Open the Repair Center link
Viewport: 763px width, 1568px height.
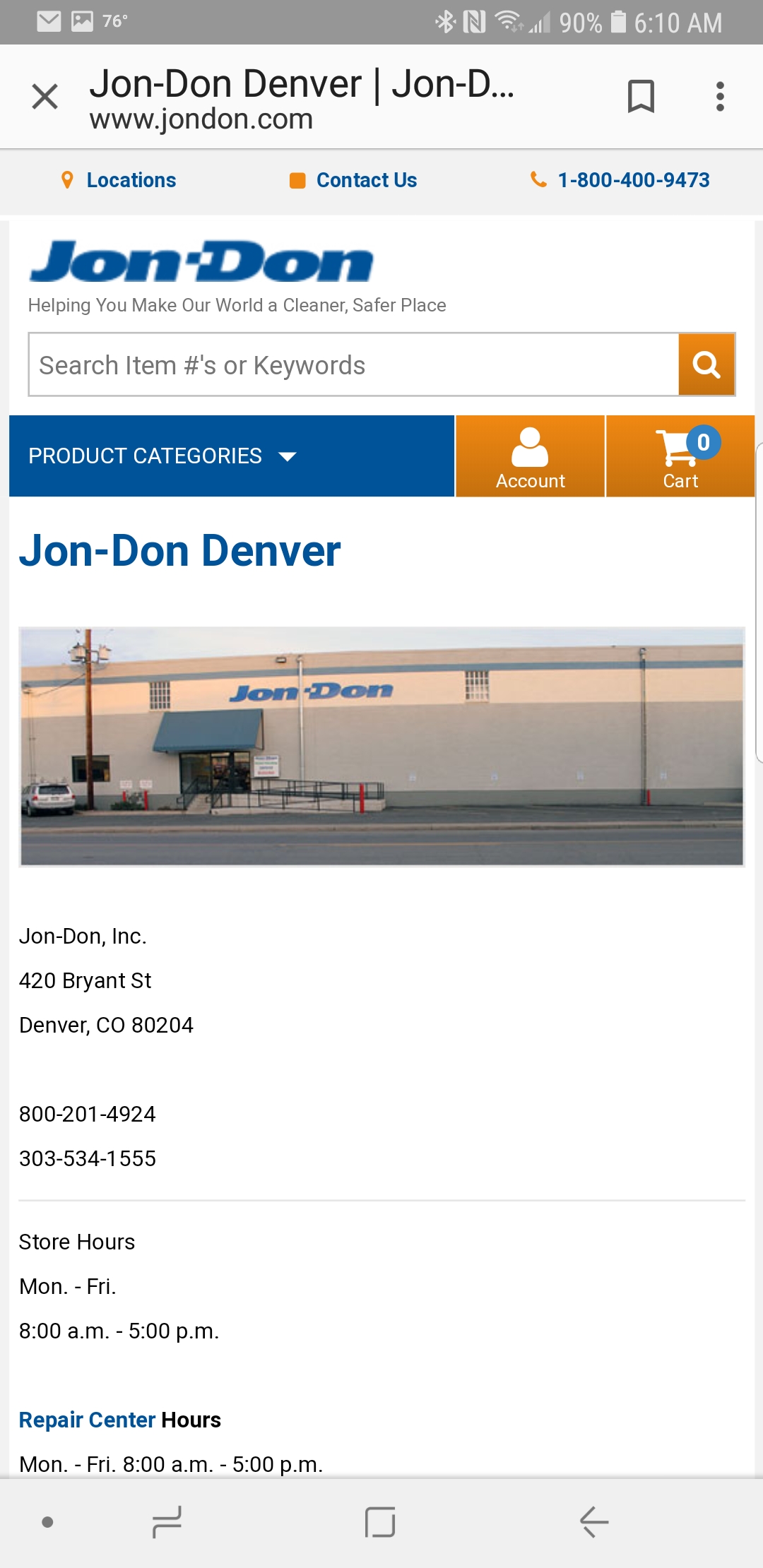point(87,1420)
